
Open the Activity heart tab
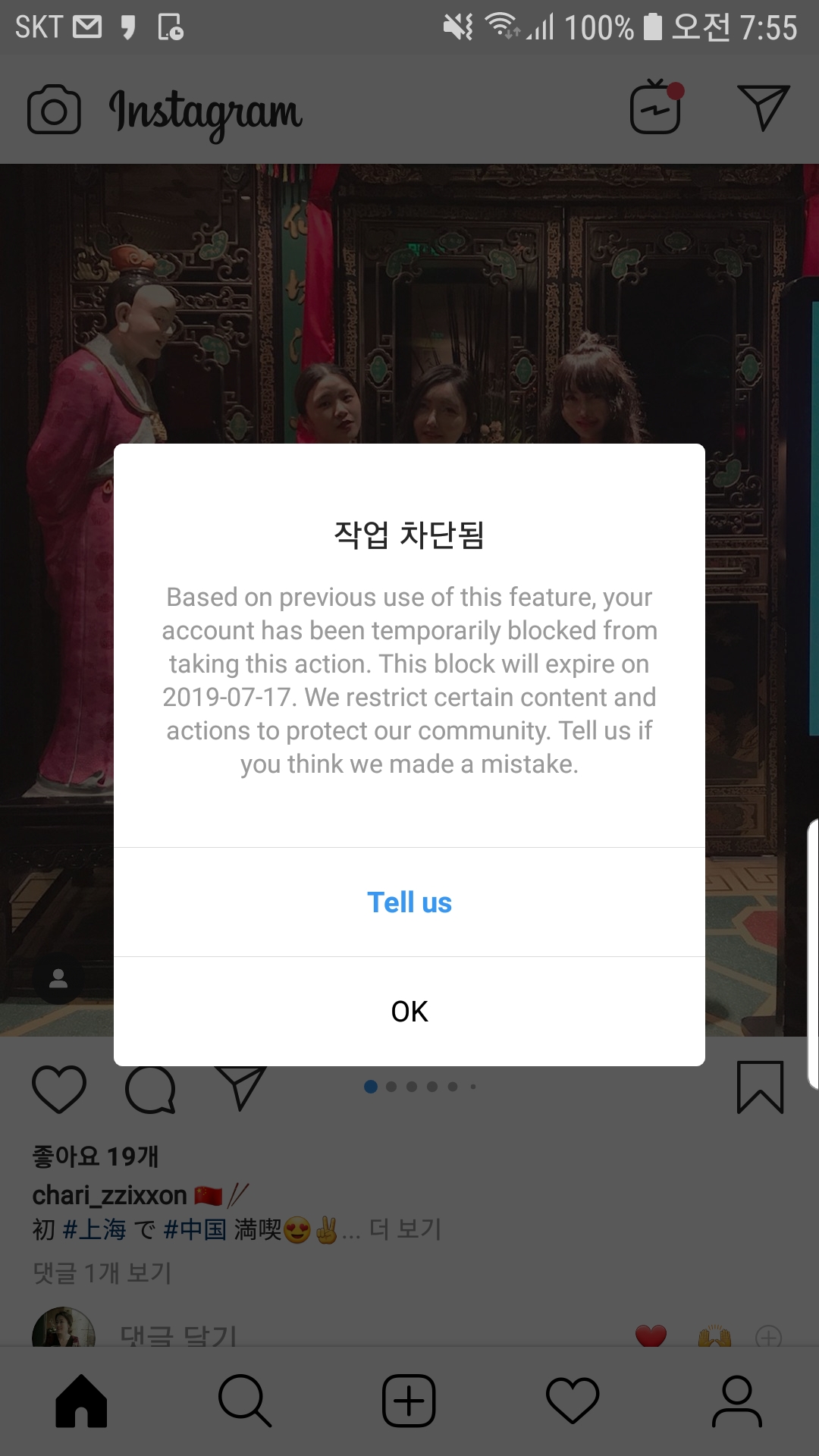573,1401
